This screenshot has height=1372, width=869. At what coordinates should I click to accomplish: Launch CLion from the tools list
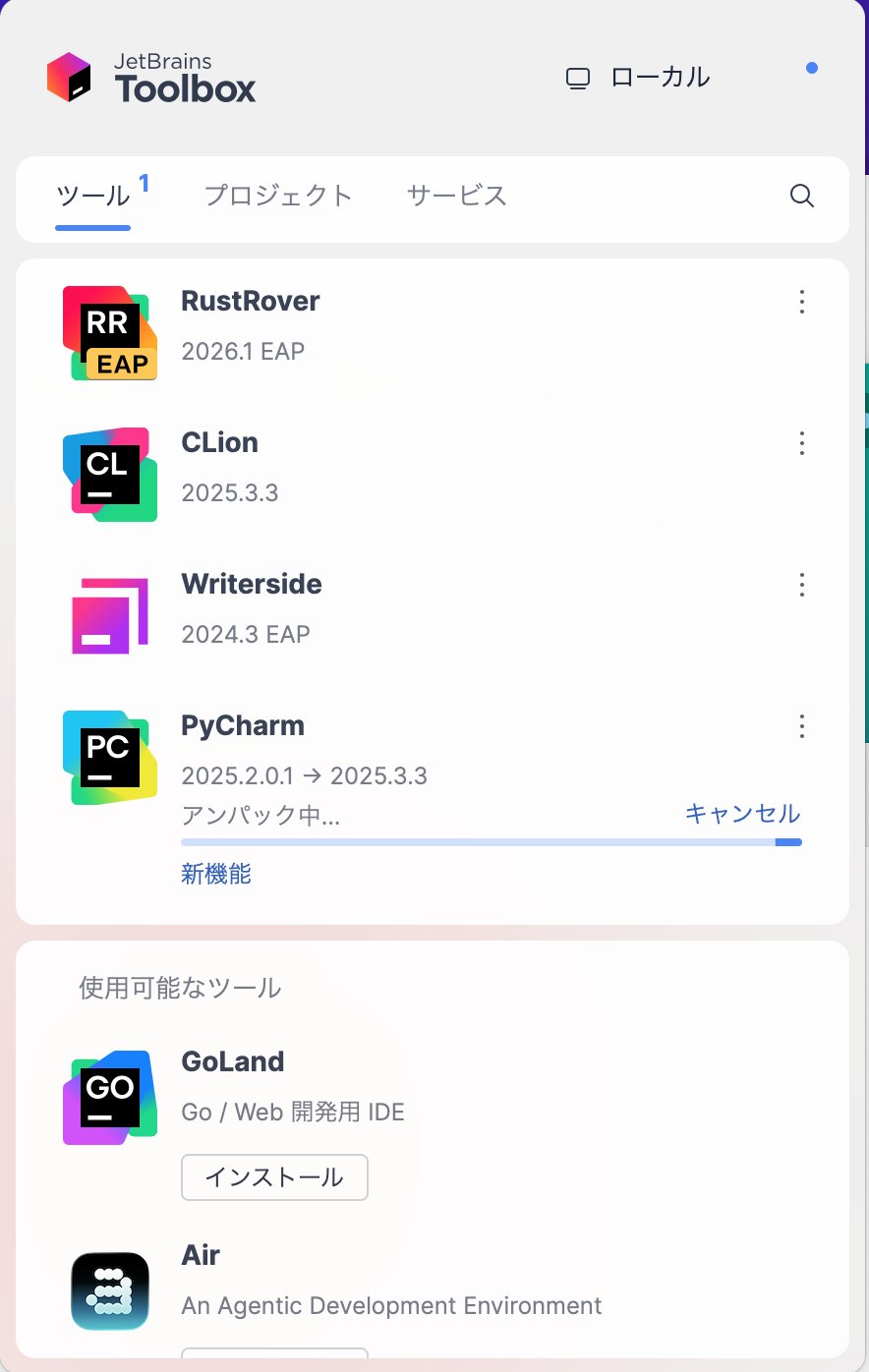point(219,443)
